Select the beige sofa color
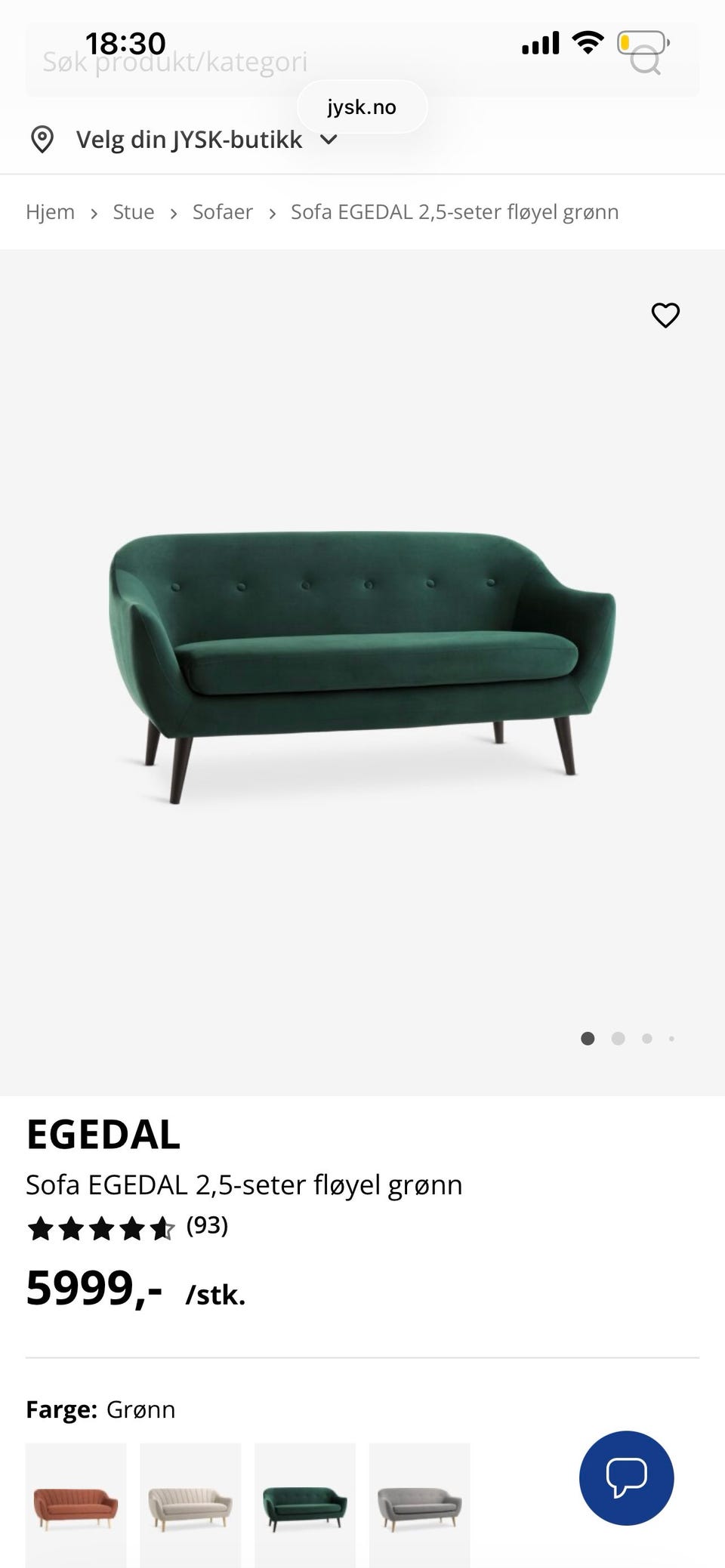 click(x=190, y=1505)
